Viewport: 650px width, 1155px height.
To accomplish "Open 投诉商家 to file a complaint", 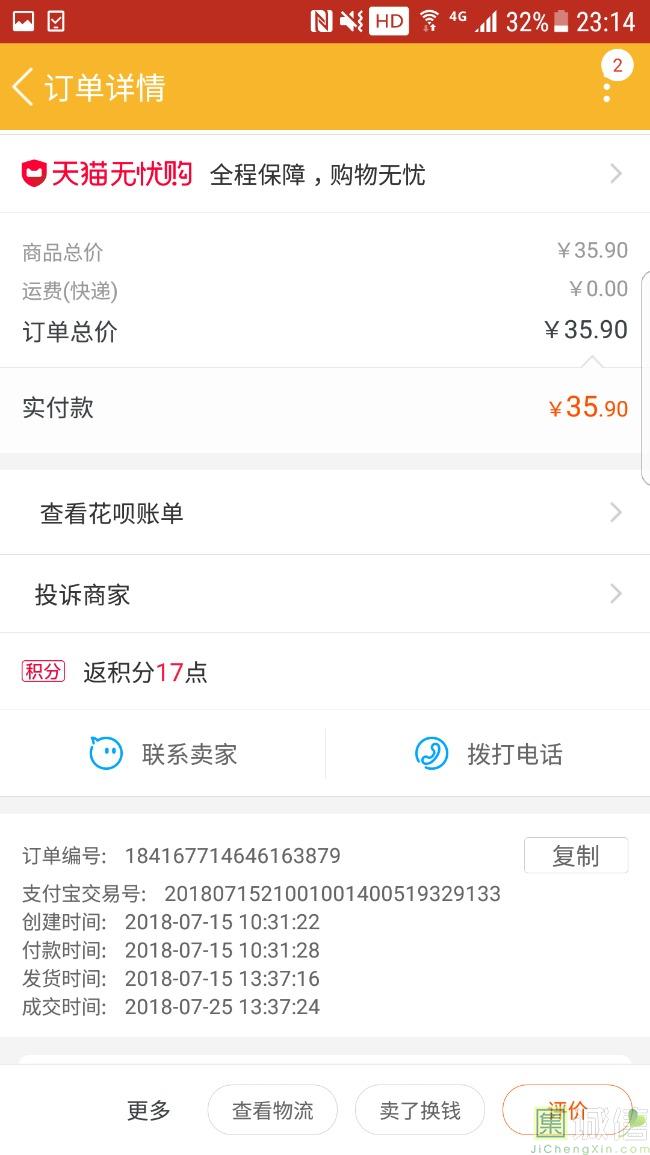I will pos(324,595).
